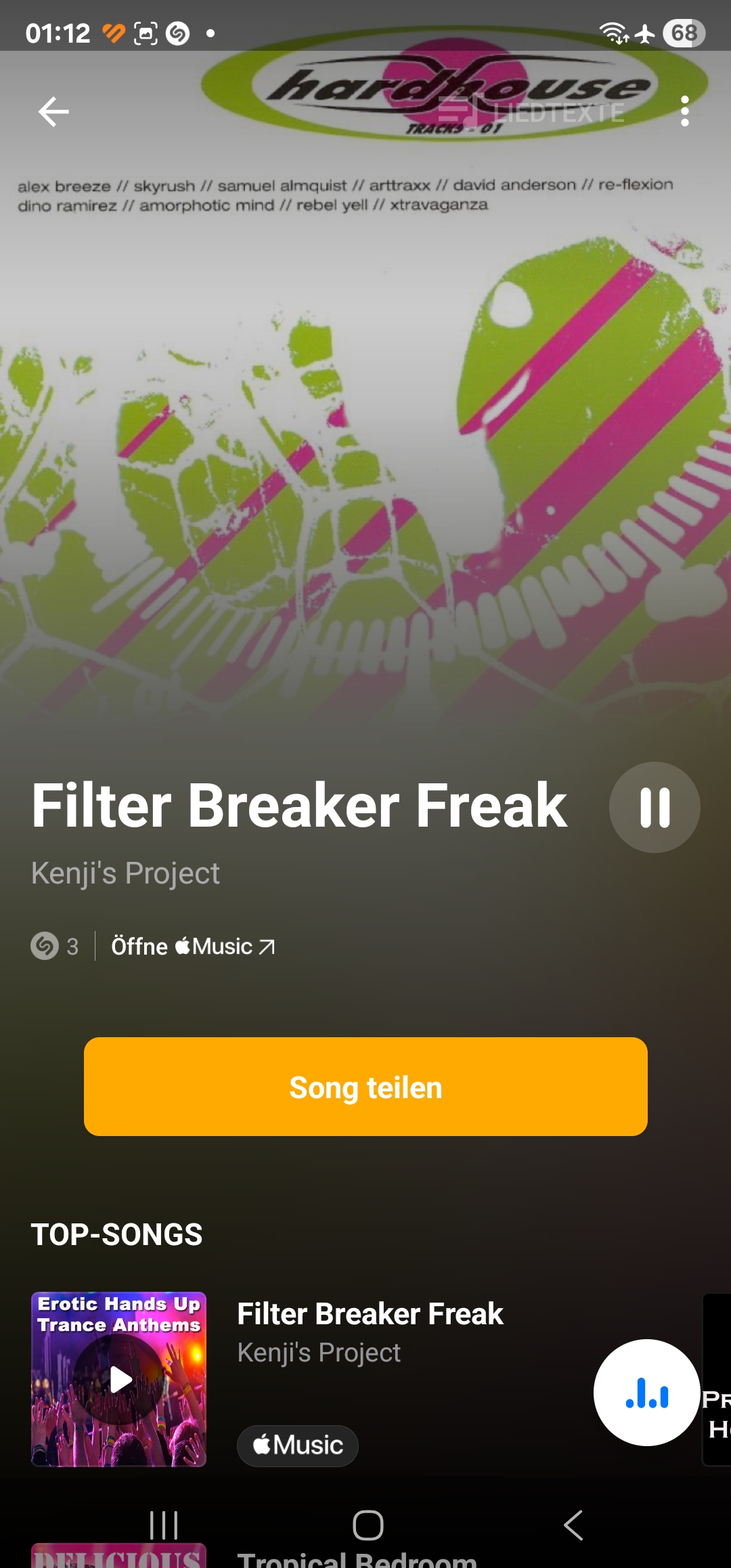
Task: Play the Erotic Hands Up Trance Anthems cover
Action: (x=119, y=1379)
